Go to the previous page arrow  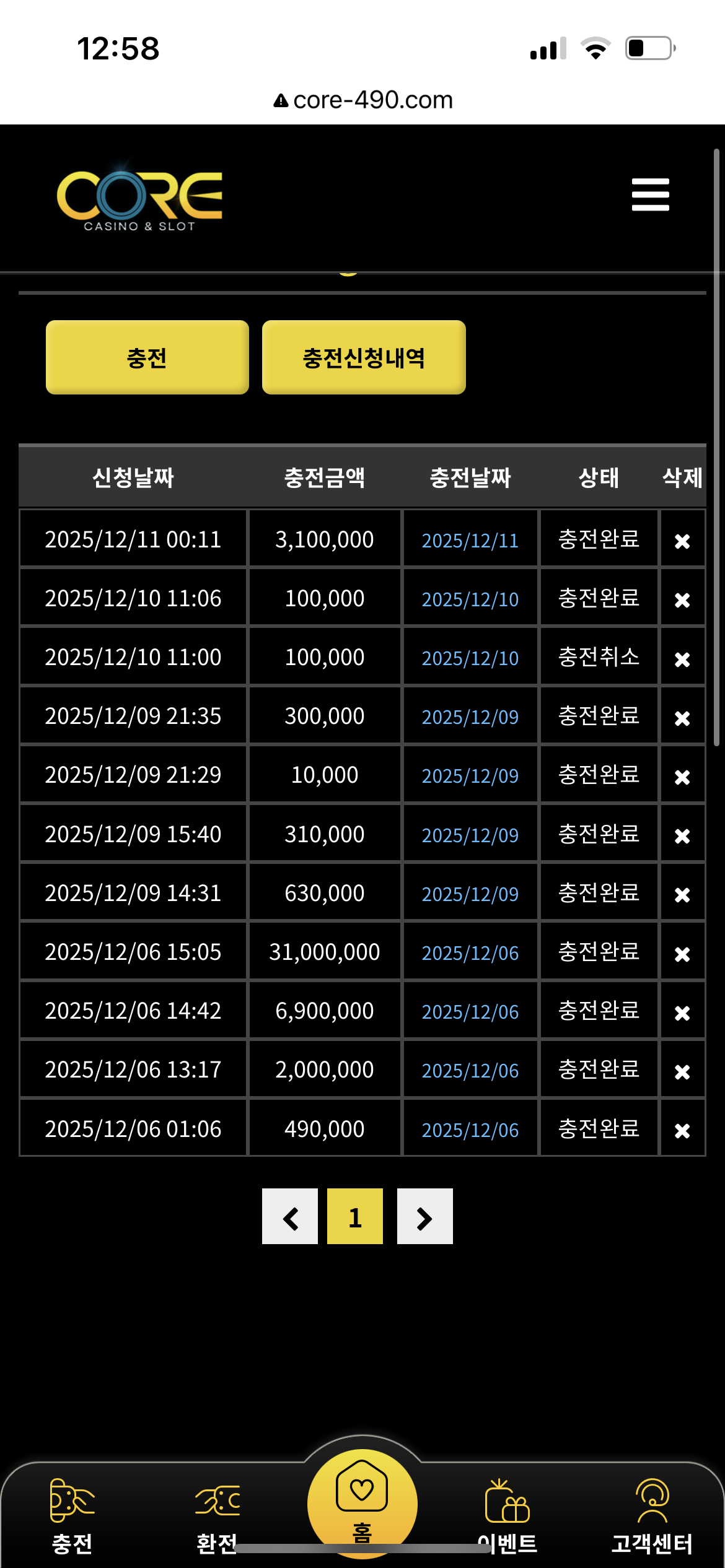tap(290, 1216)
